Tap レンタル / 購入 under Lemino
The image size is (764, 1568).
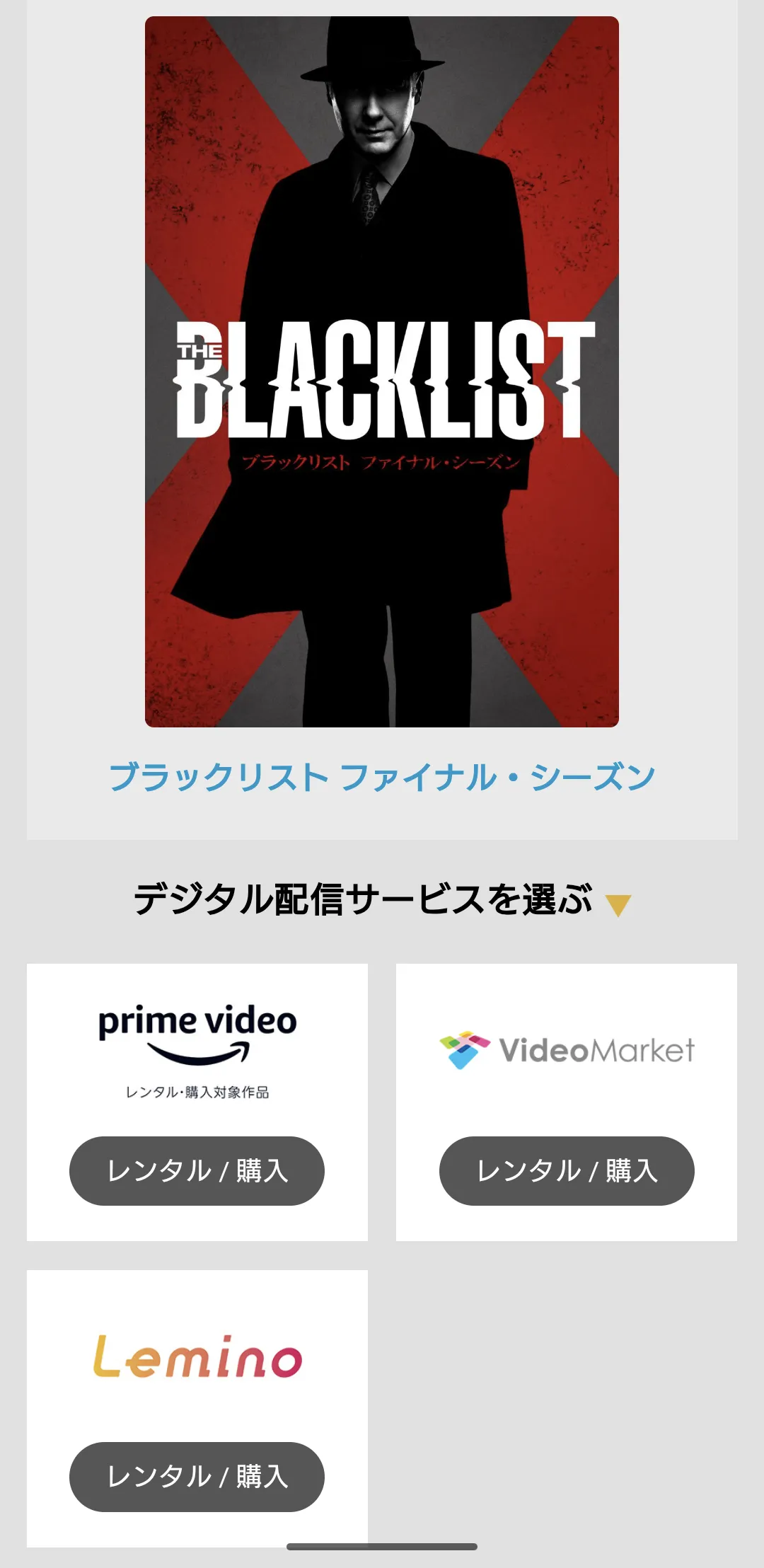(x=197, y=1477)
